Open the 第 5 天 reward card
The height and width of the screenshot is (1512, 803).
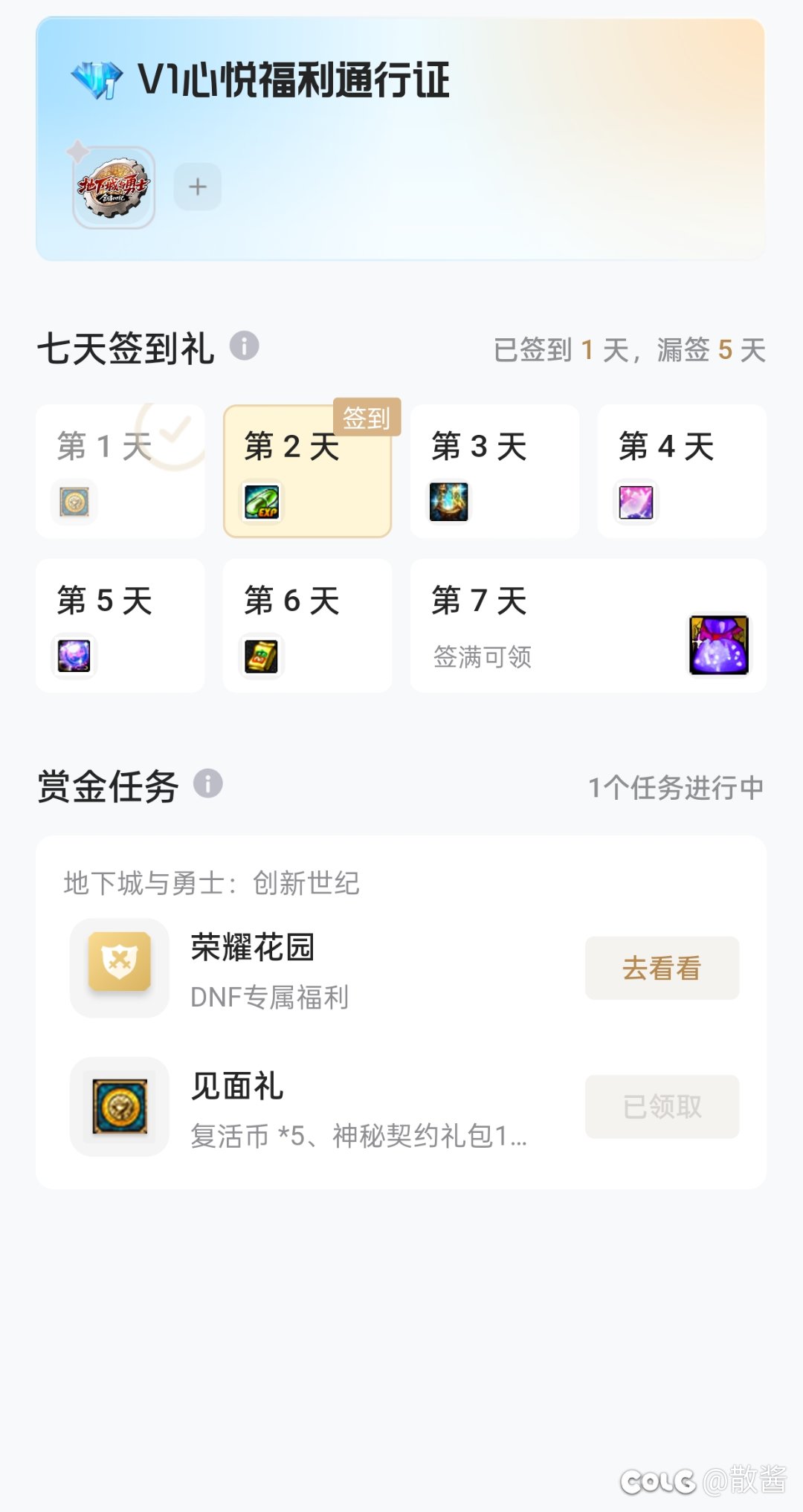(x=120, y=625)
